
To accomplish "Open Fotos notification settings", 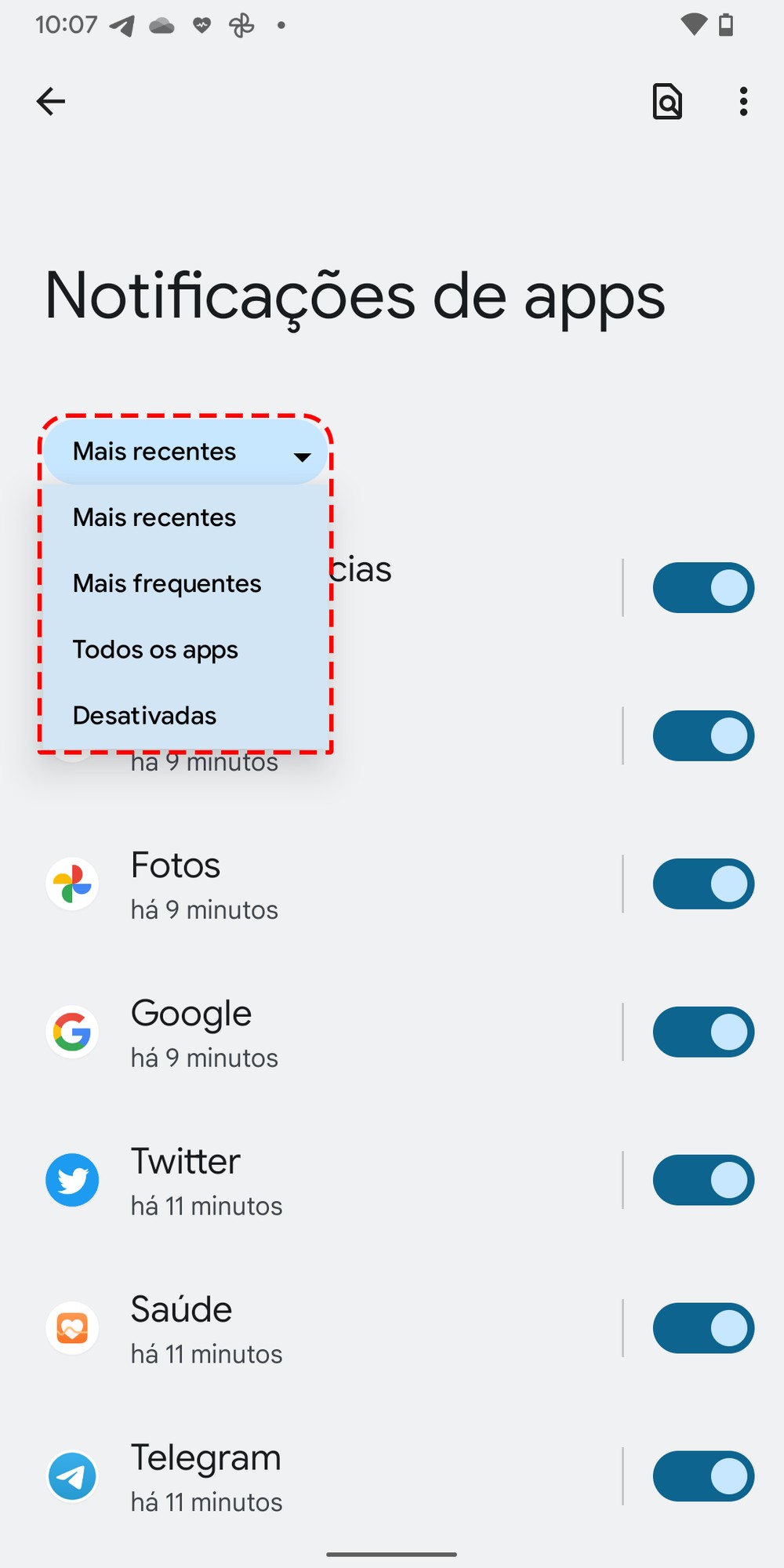I will pyautogui.click(x=314, y=884).
